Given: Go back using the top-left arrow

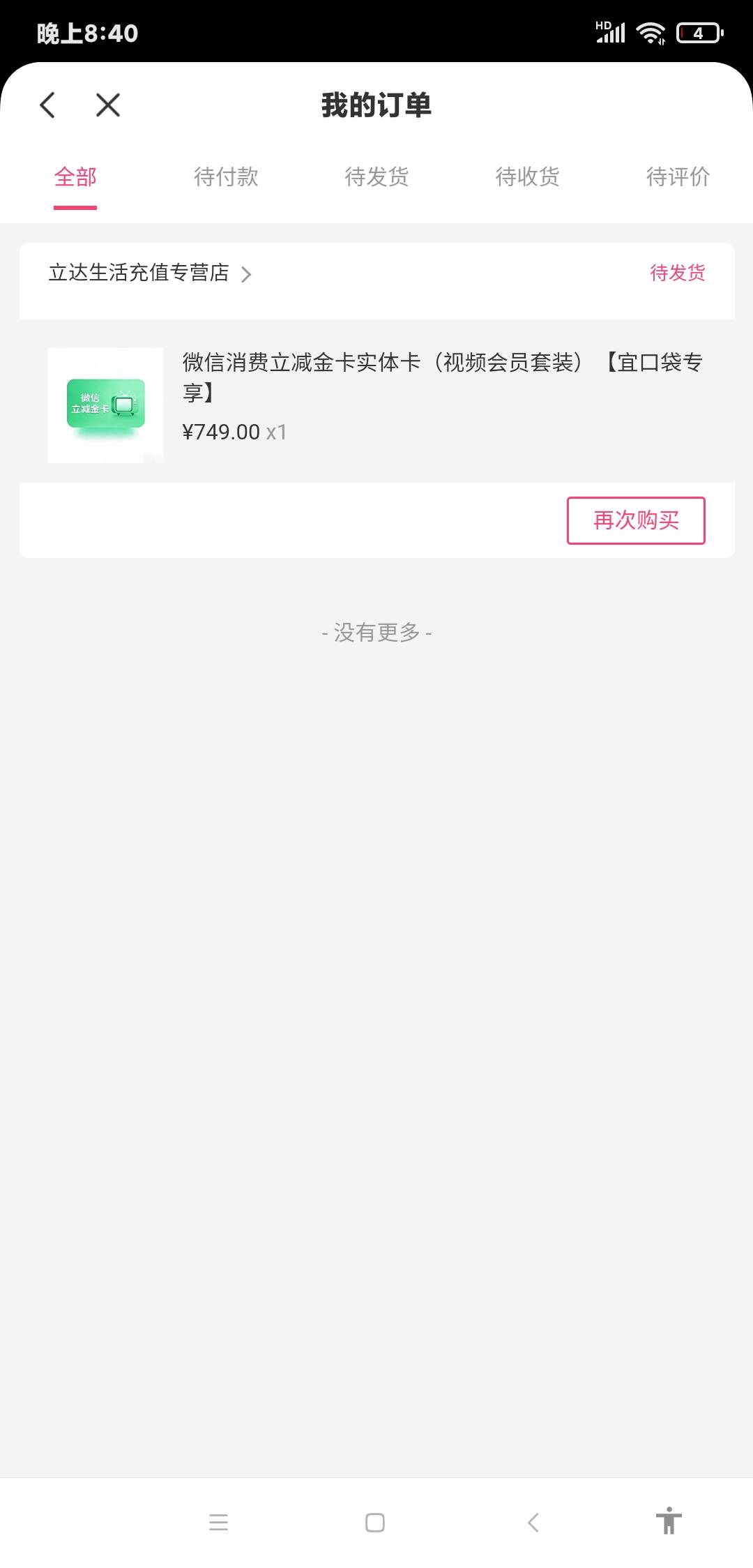Looking at the screenshot, I should [x=47, y=105].
